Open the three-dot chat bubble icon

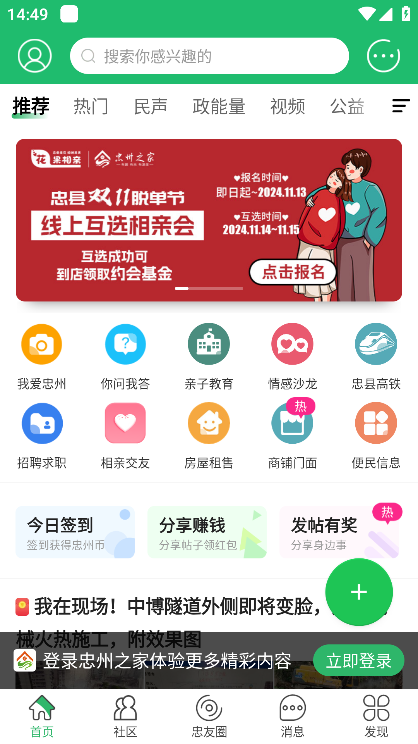coord(383,56)
